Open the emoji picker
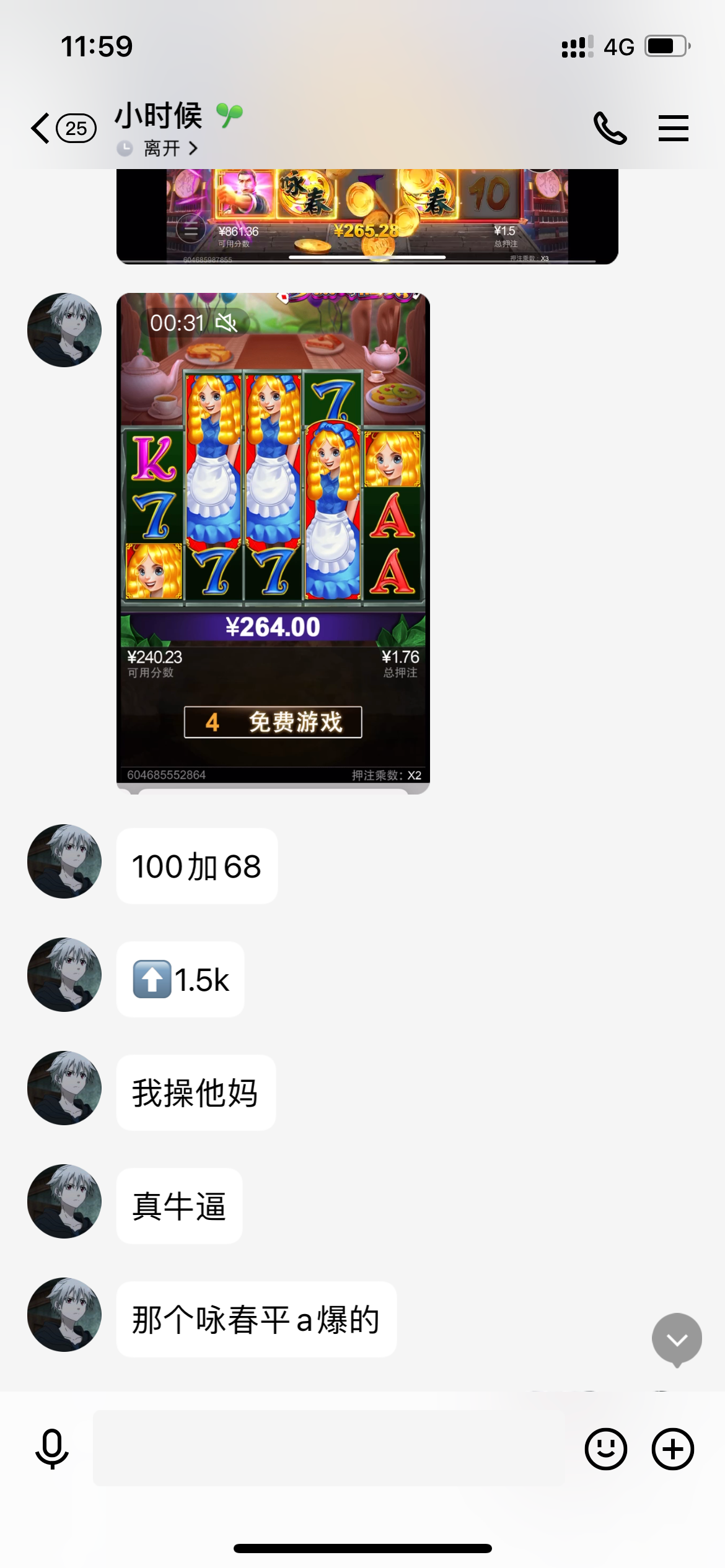The width and height of the screenshot is (725, 1568). pyautogui.click(x=605, y=1448)
